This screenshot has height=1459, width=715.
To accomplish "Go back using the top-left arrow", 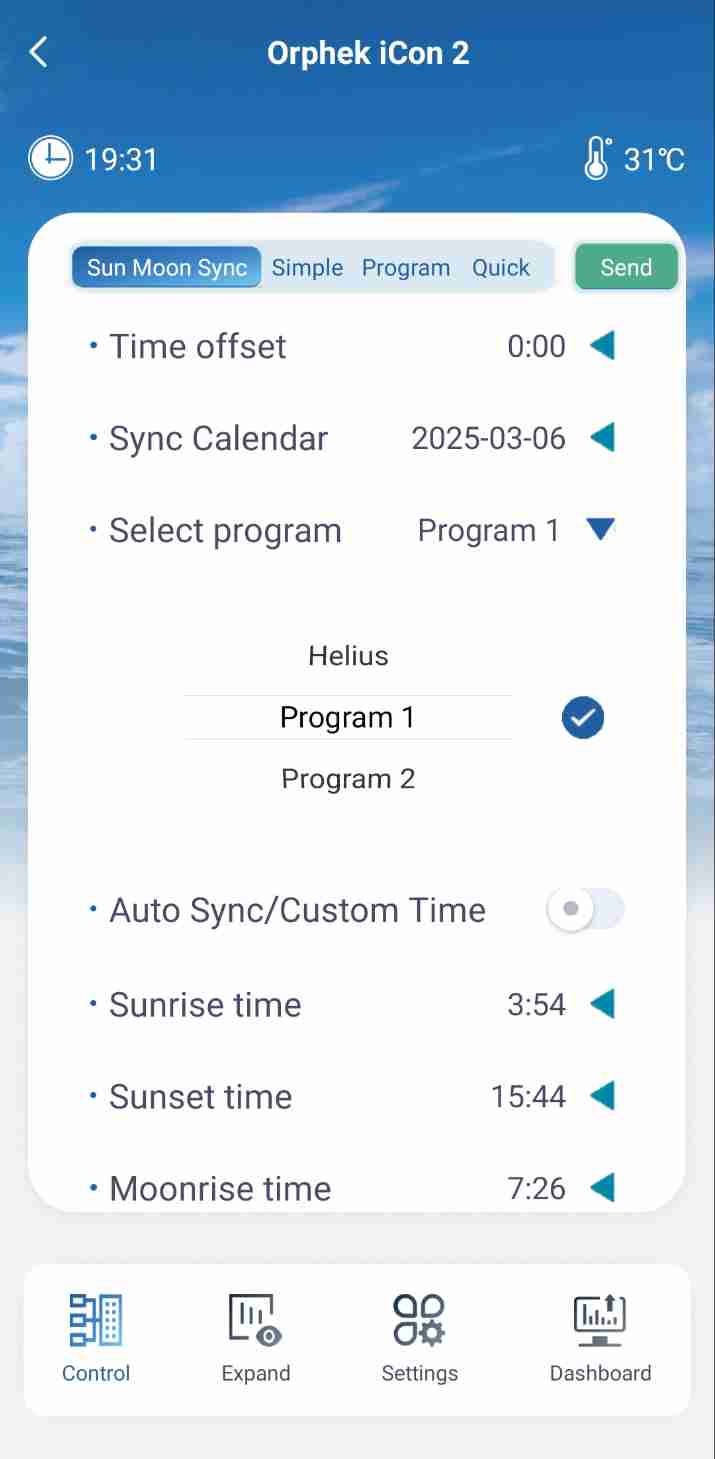I will pos(38,52).
